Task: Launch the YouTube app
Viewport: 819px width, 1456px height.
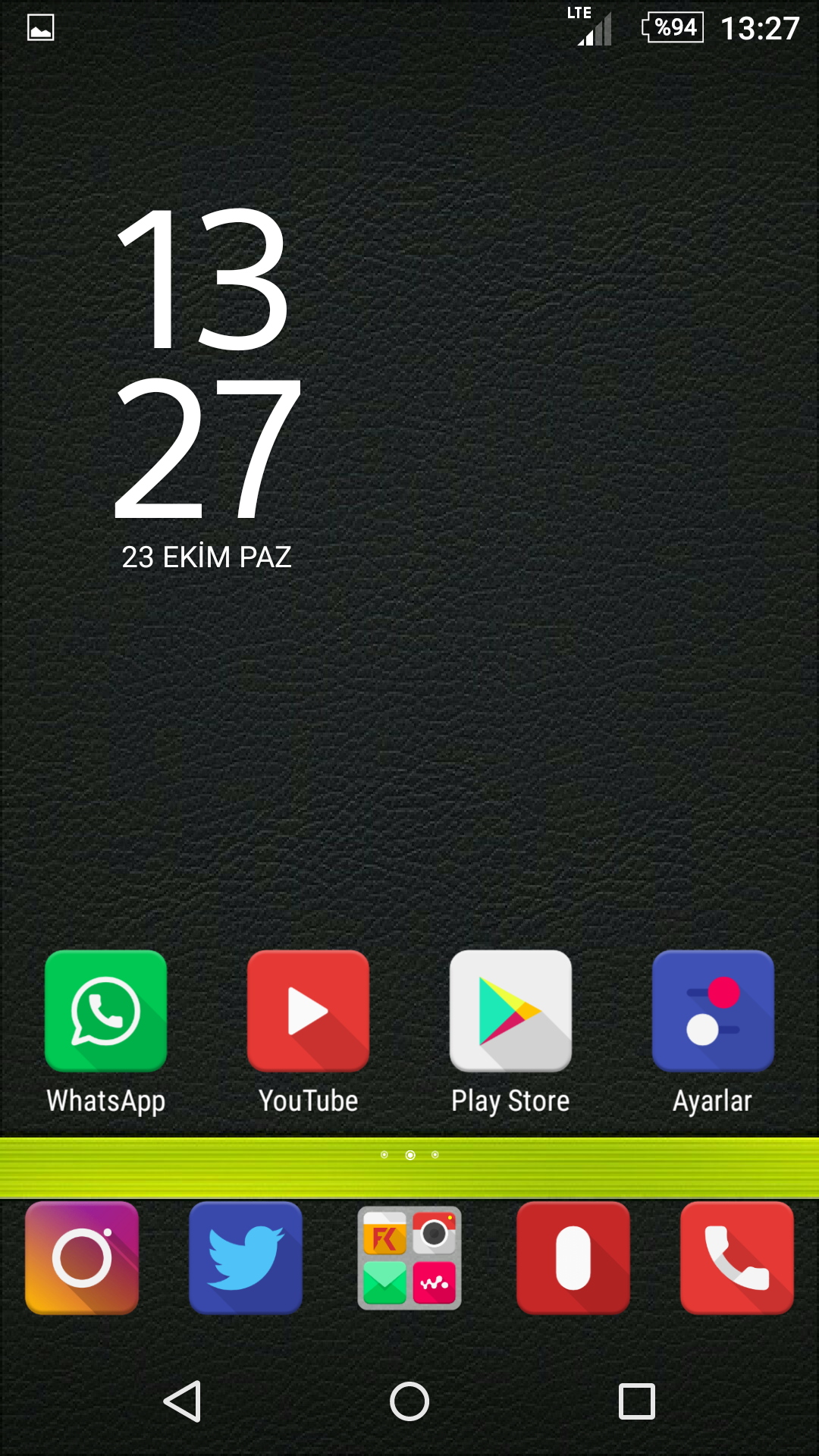Action: pos(308,1011)
